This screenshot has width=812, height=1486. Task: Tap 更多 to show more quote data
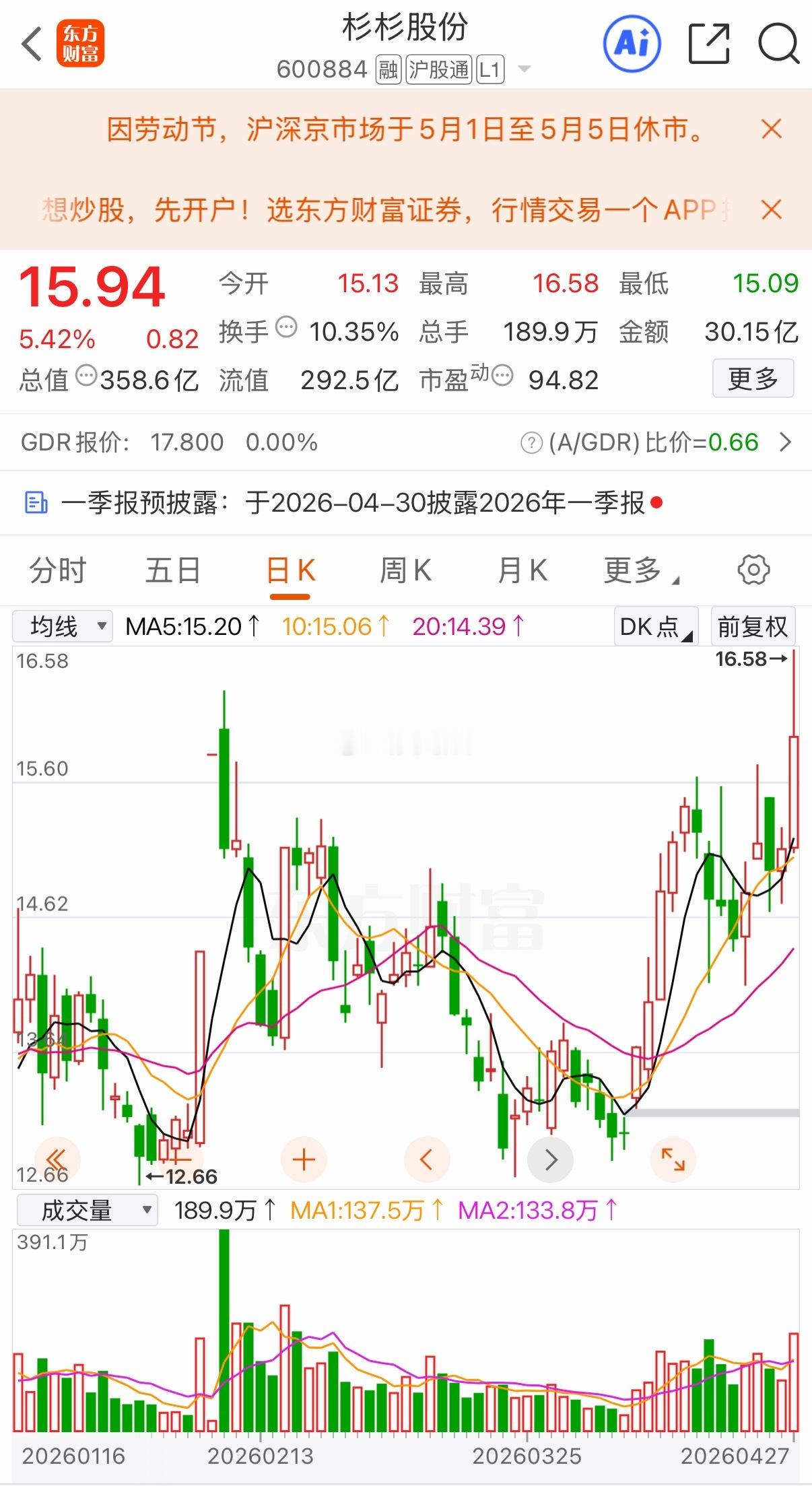[x=753, y=379]
